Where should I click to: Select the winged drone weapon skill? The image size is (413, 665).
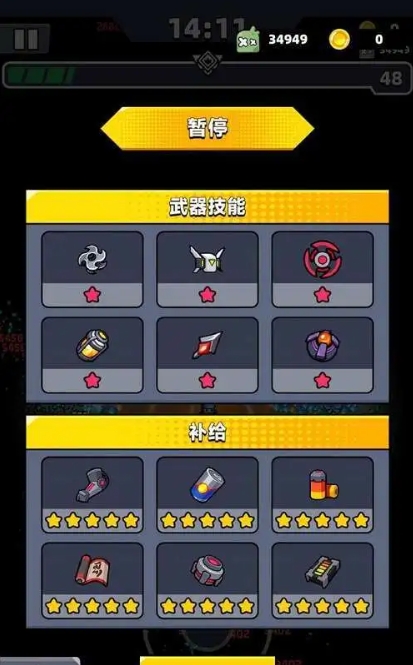coord(207,269)
